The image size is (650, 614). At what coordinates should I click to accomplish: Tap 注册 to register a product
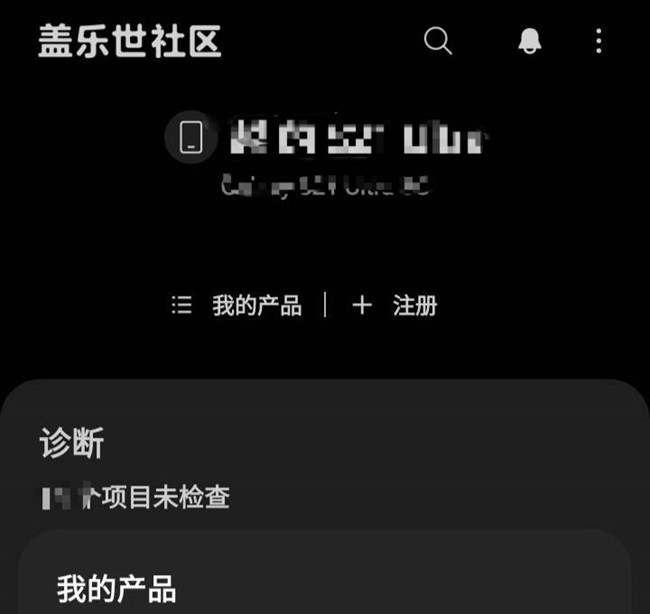pos(395,306)
